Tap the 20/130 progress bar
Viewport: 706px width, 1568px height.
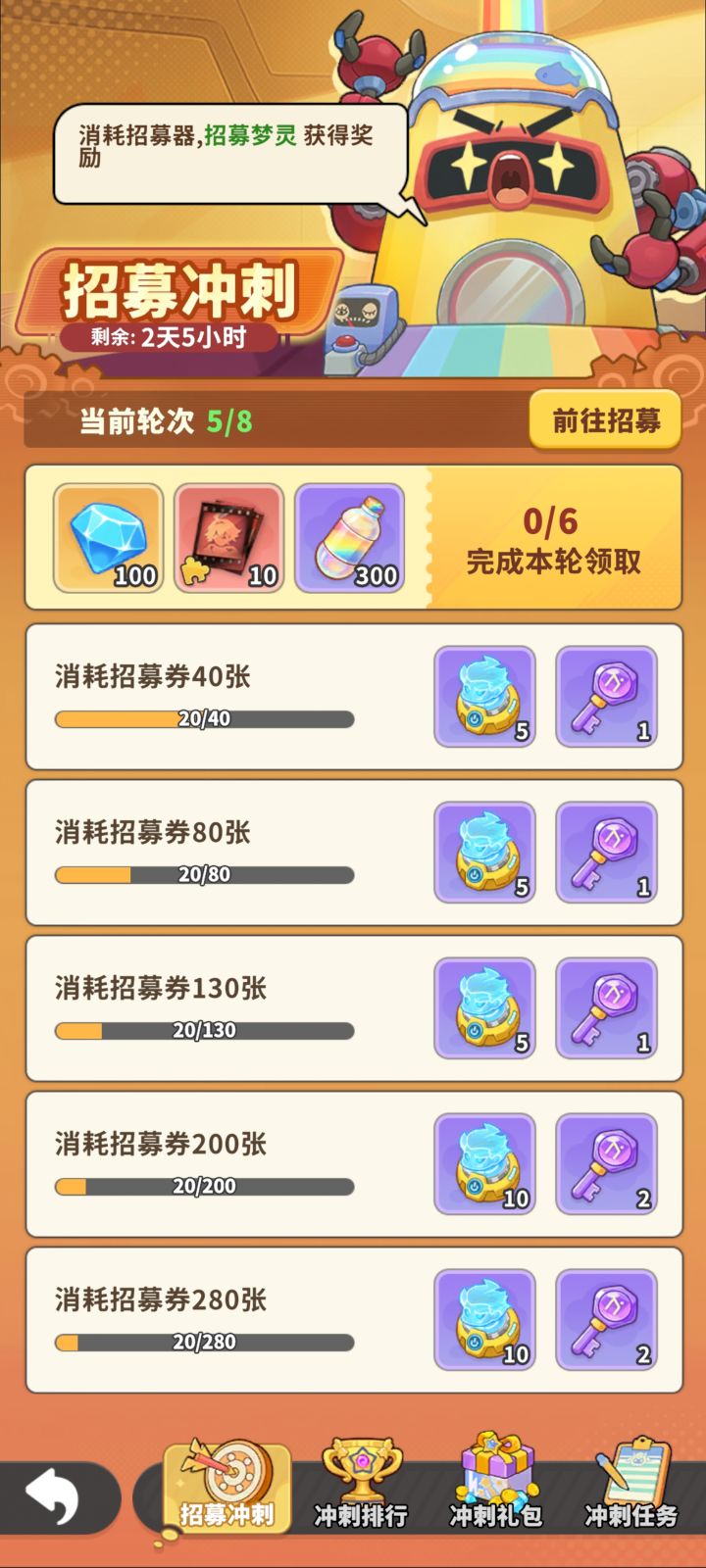[204, 1031]
